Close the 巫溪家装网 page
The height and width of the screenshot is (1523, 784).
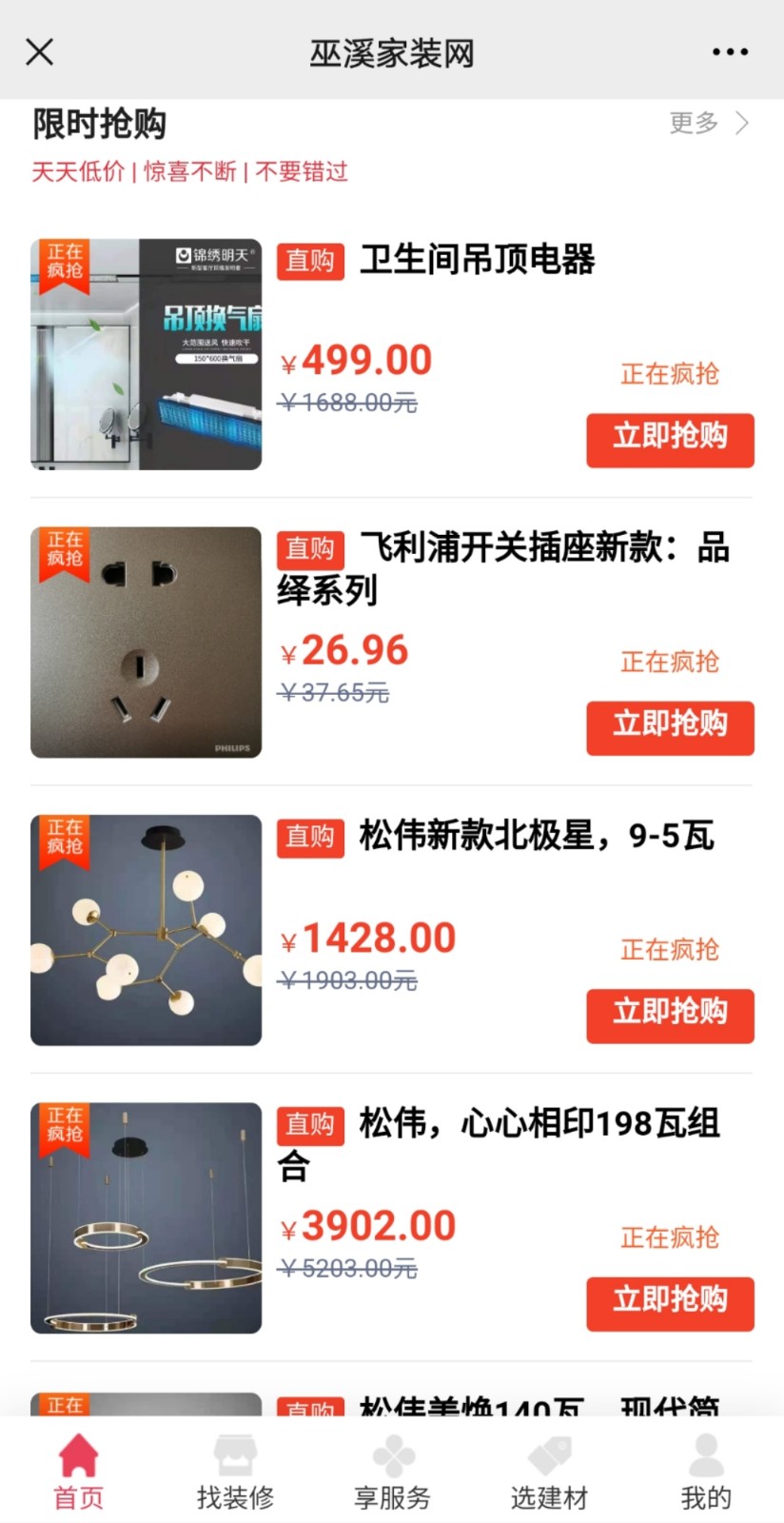click(39, 51)
